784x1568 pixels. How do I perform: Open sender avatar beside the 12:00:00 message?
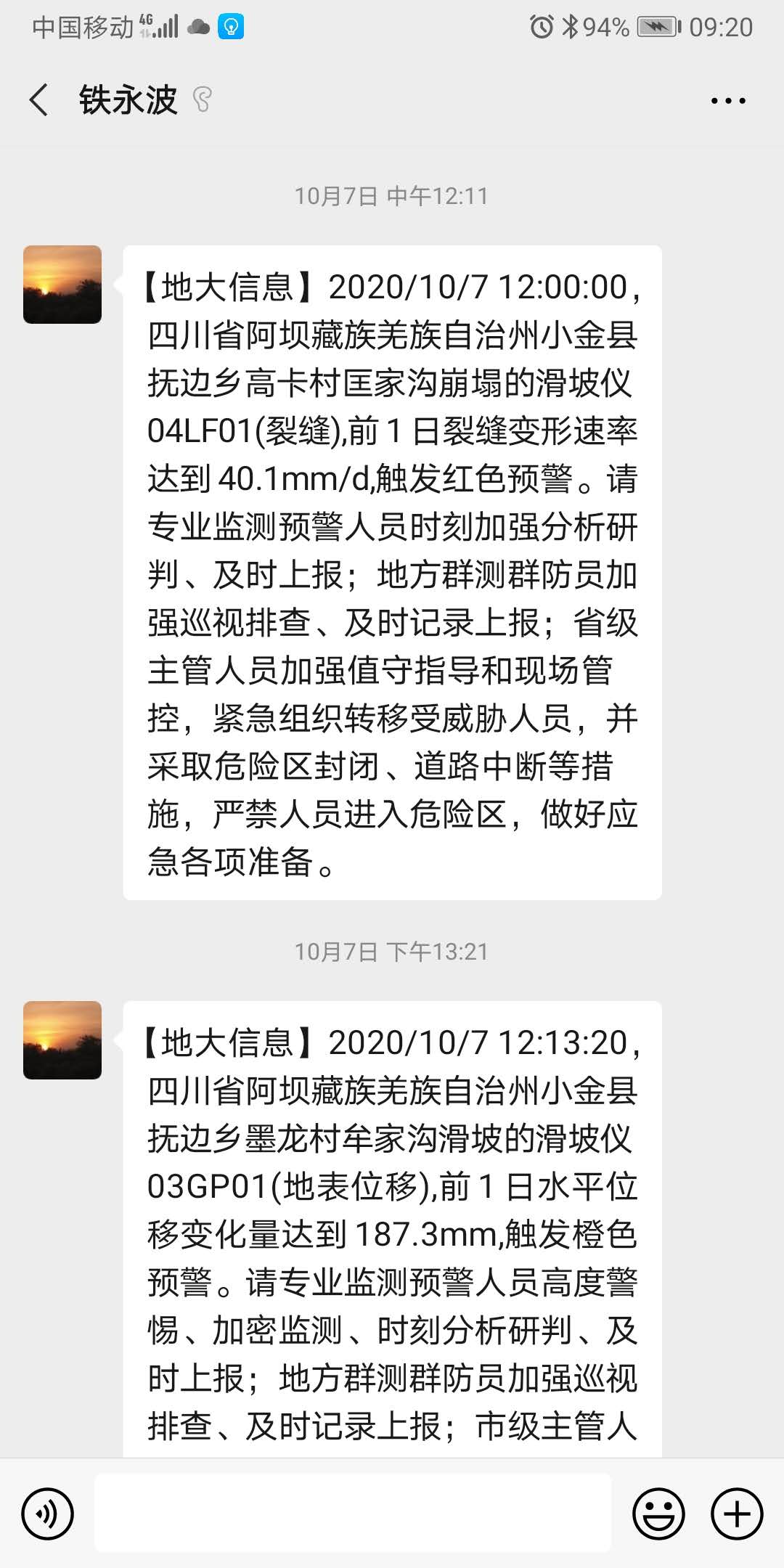(x=62, y=285)
